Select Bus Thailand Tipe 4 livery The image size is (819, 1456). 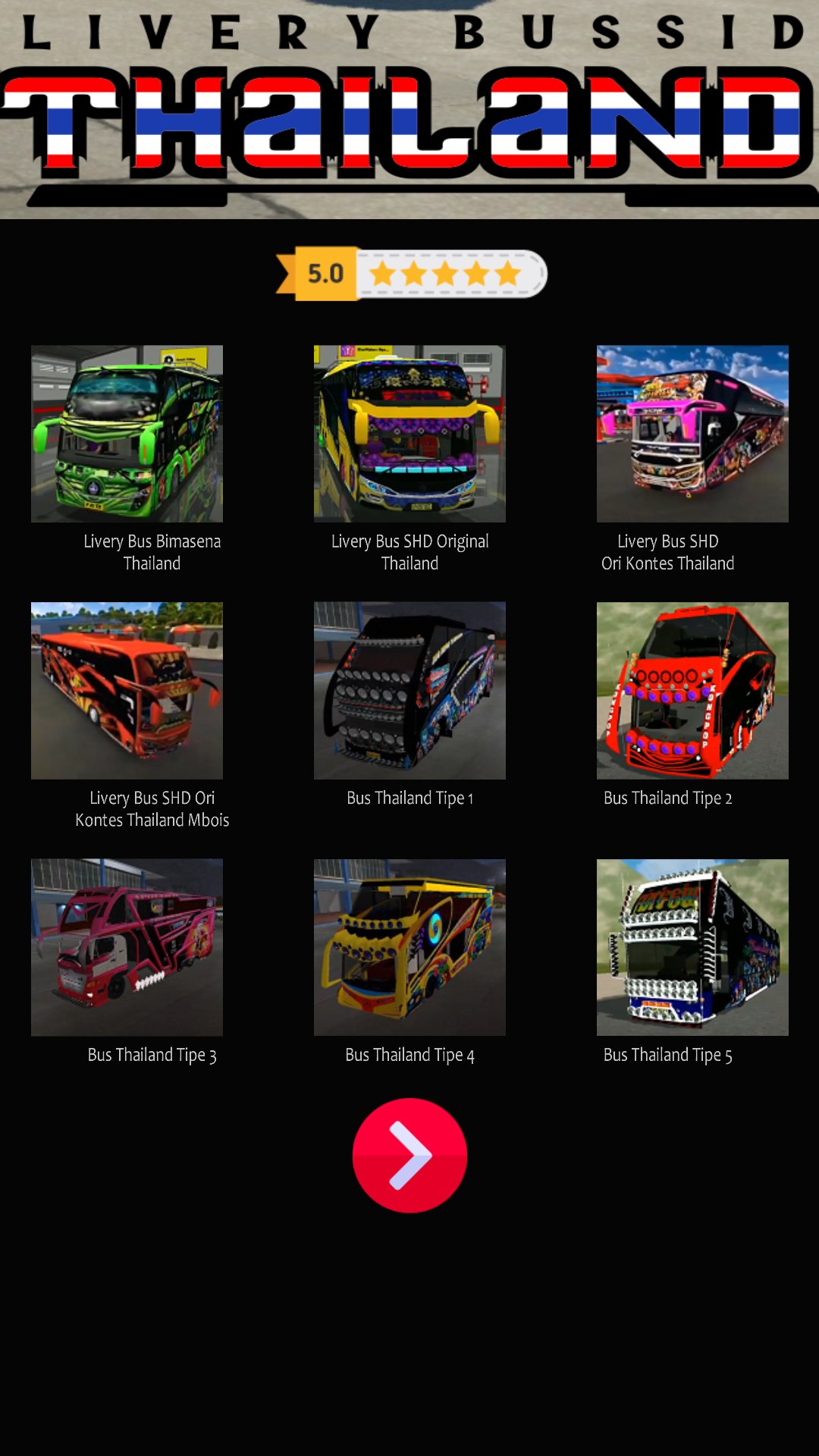pyautogui.click(x=409, y=947)
